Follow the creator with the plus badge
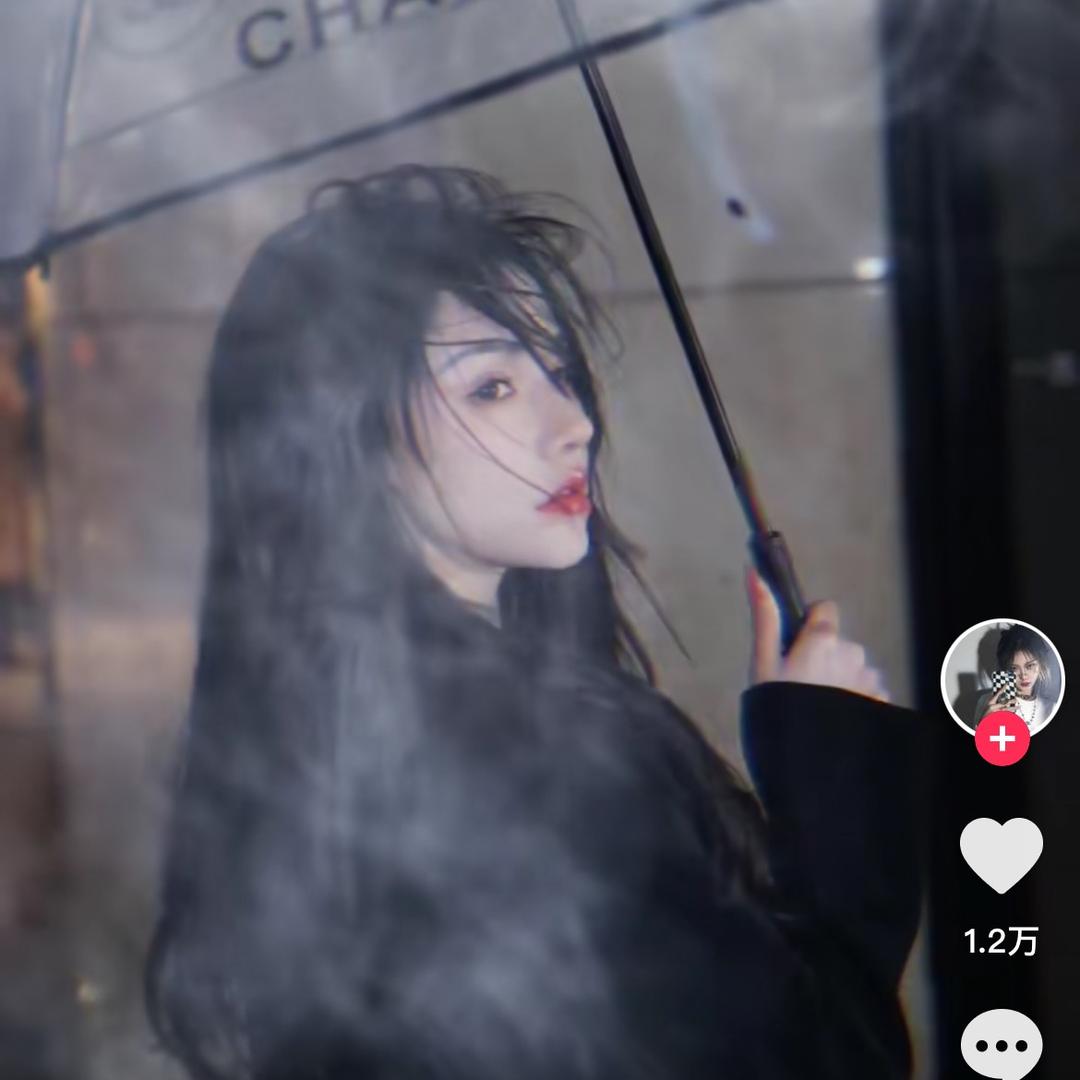Image resolution: width=1080 pixels, height=1080 pixels. tap(1002, 740)
